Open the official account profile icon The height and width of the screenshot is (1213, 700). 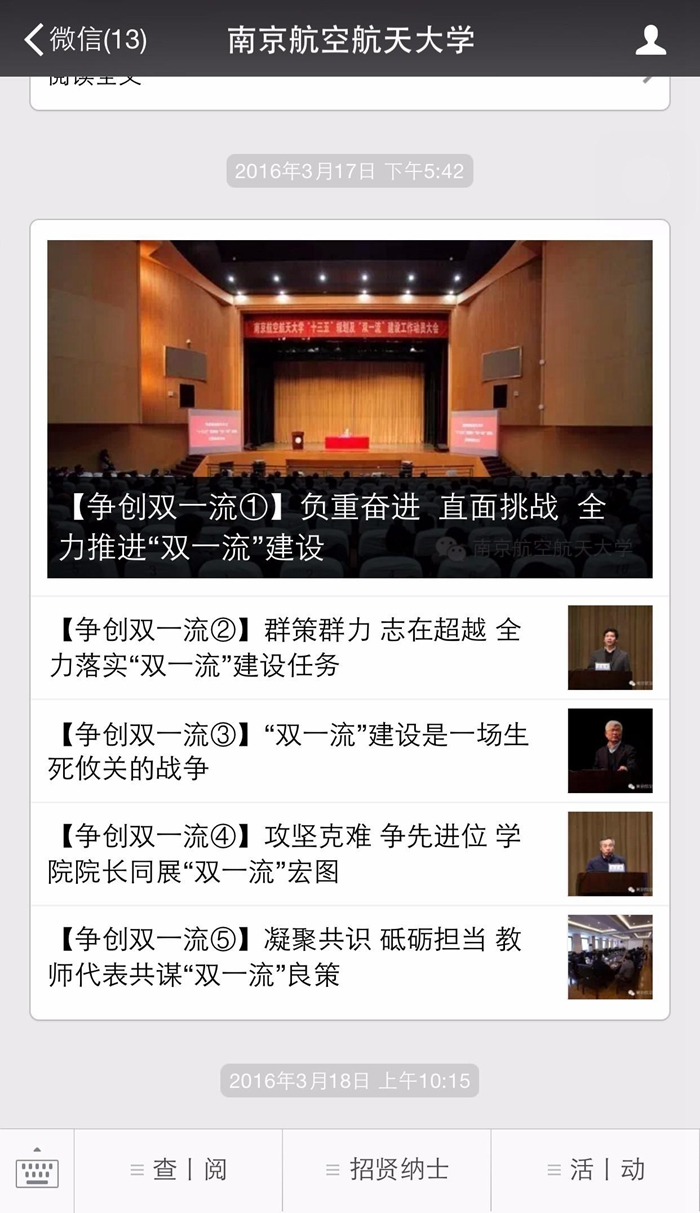(x=650, y=40)
